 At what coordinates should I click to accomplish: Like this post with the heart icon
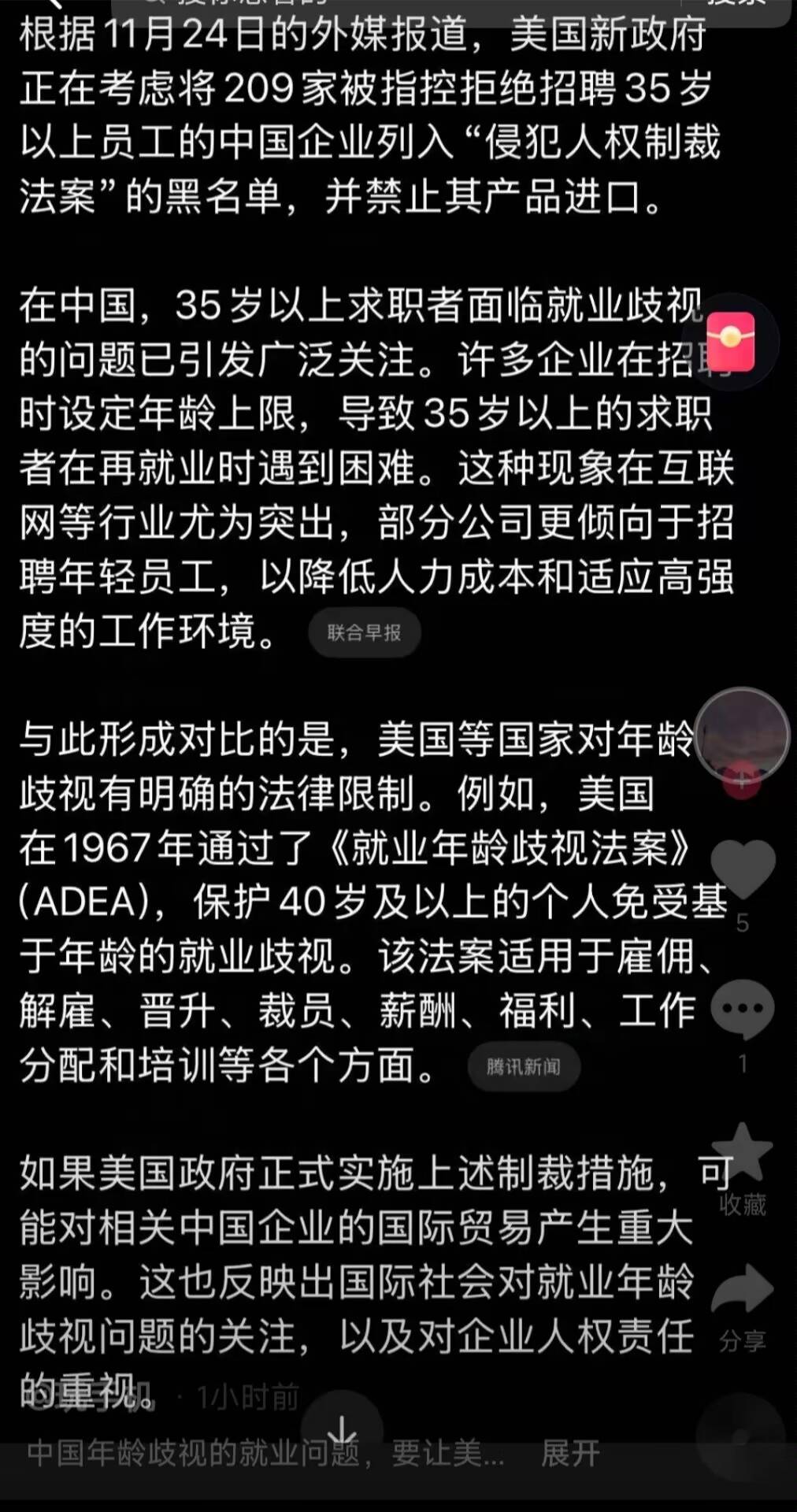click(x=743, y=868)
